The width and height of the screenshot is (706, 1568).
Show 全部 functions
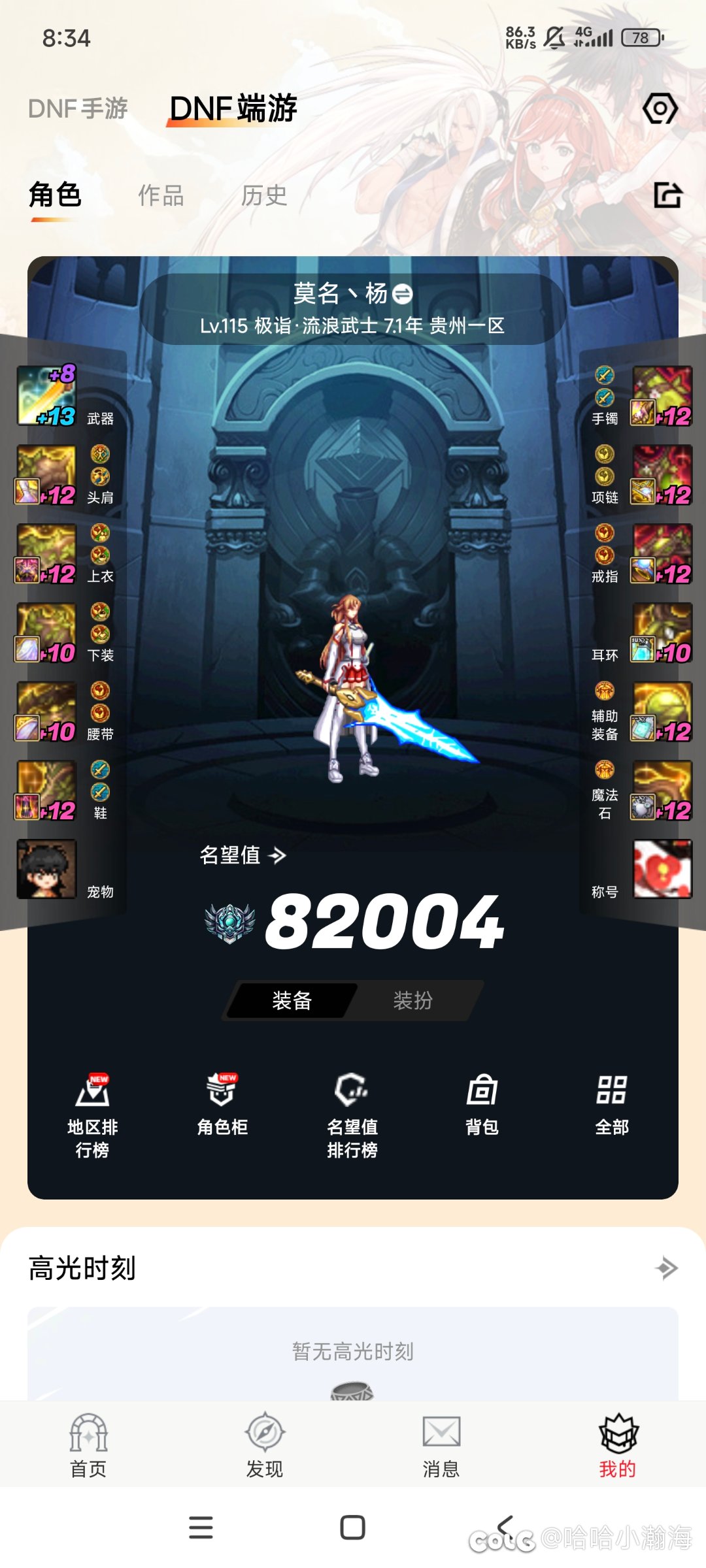tap(612, 1104)
